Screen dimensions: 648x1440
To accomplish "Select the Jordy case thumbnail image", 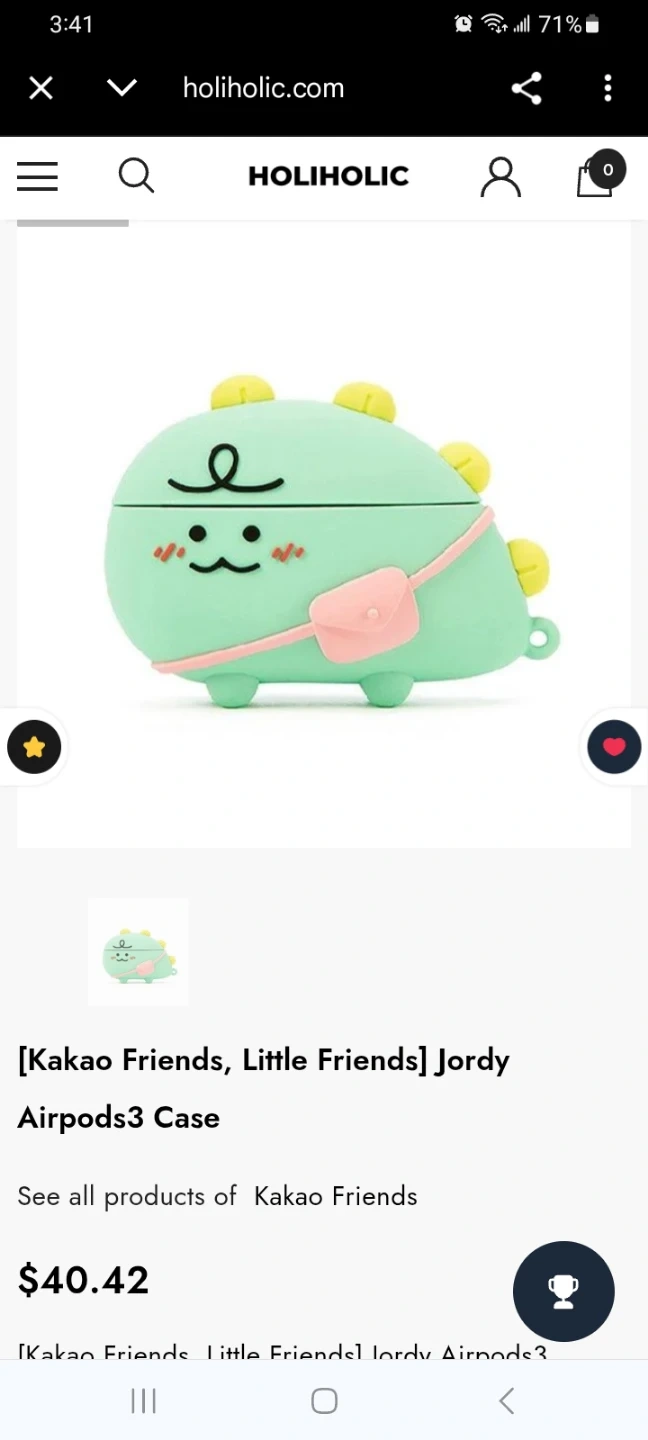I will pyautogui.click(x=138, y=952).
